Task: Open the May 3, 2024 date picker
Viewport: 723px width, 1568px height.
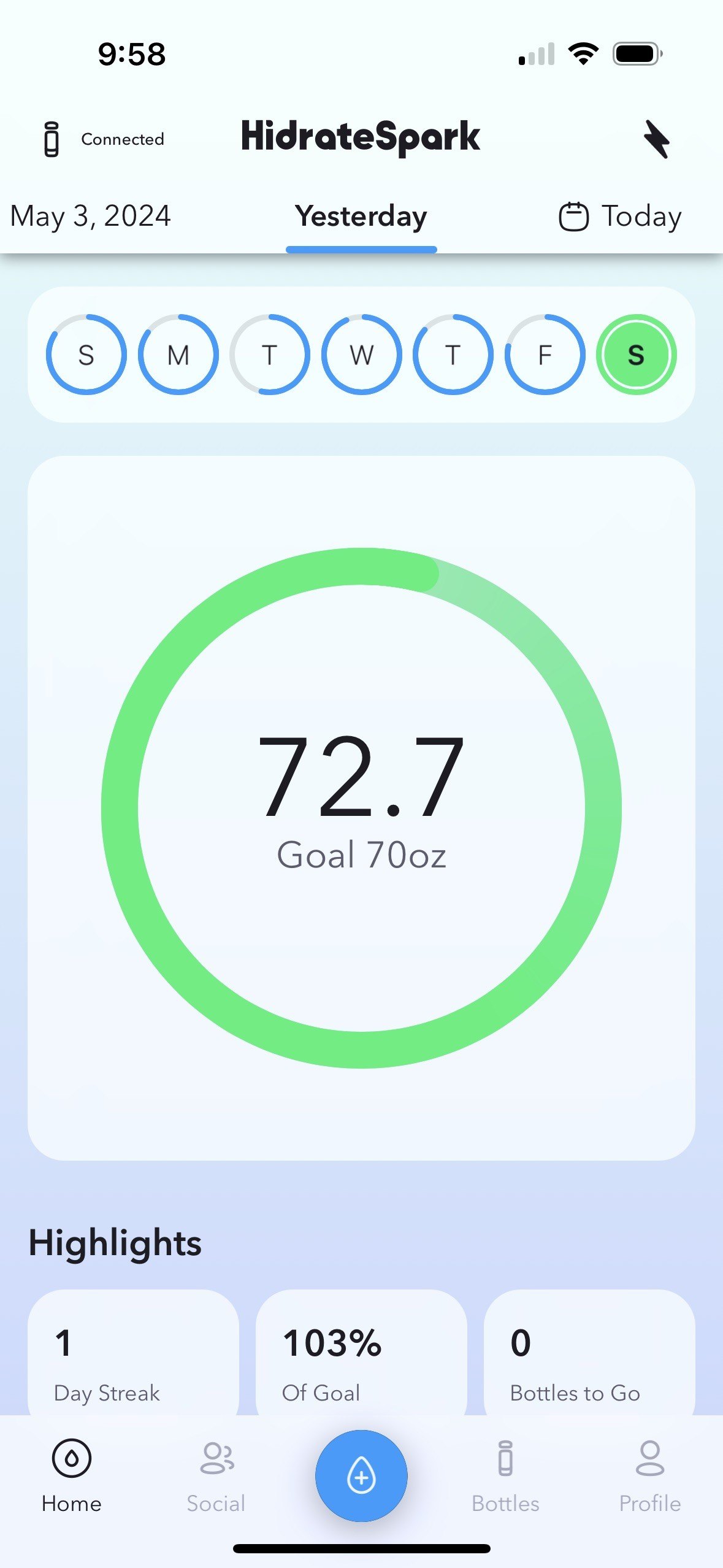Action: tap(91, 217)
